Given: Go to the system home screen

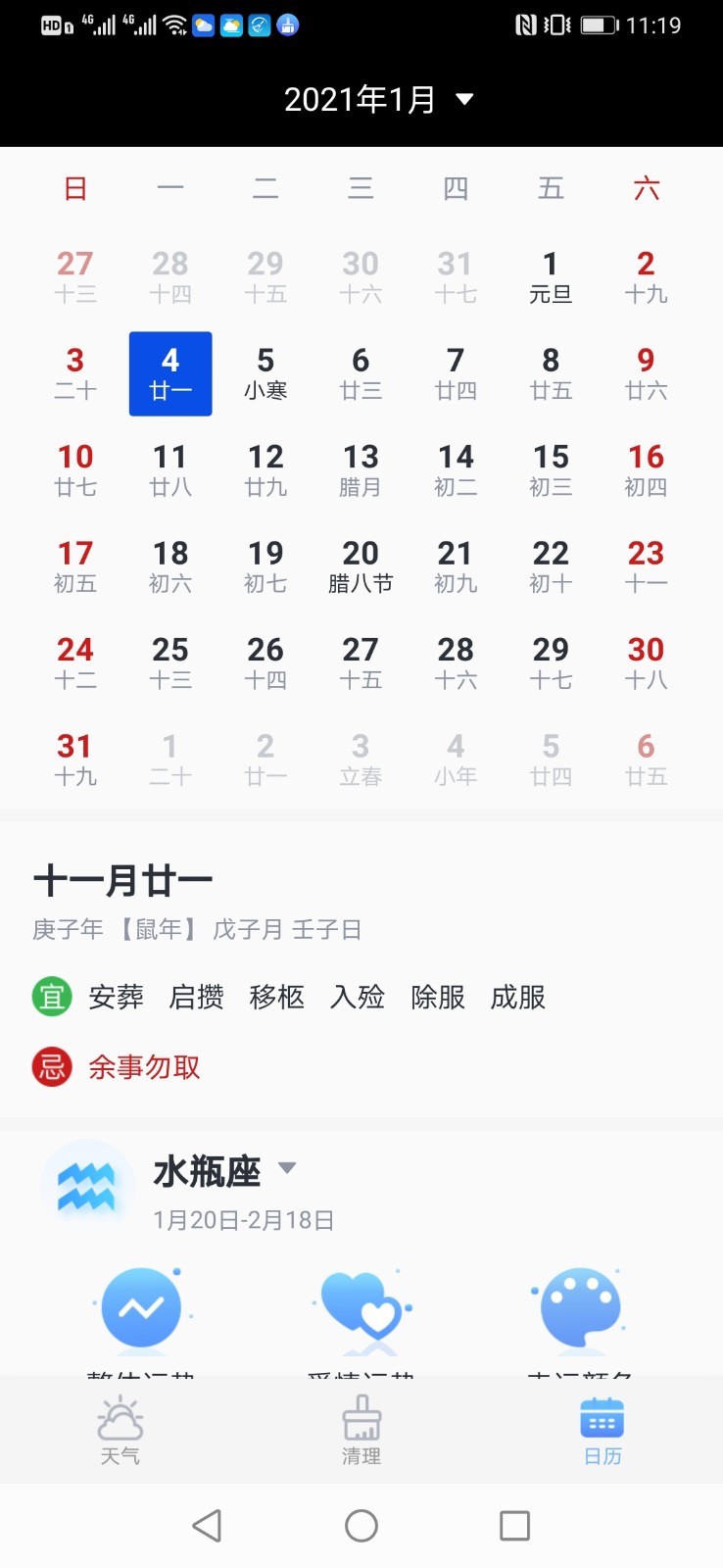Looking at the screenshot, I should tap(361, 1525).
